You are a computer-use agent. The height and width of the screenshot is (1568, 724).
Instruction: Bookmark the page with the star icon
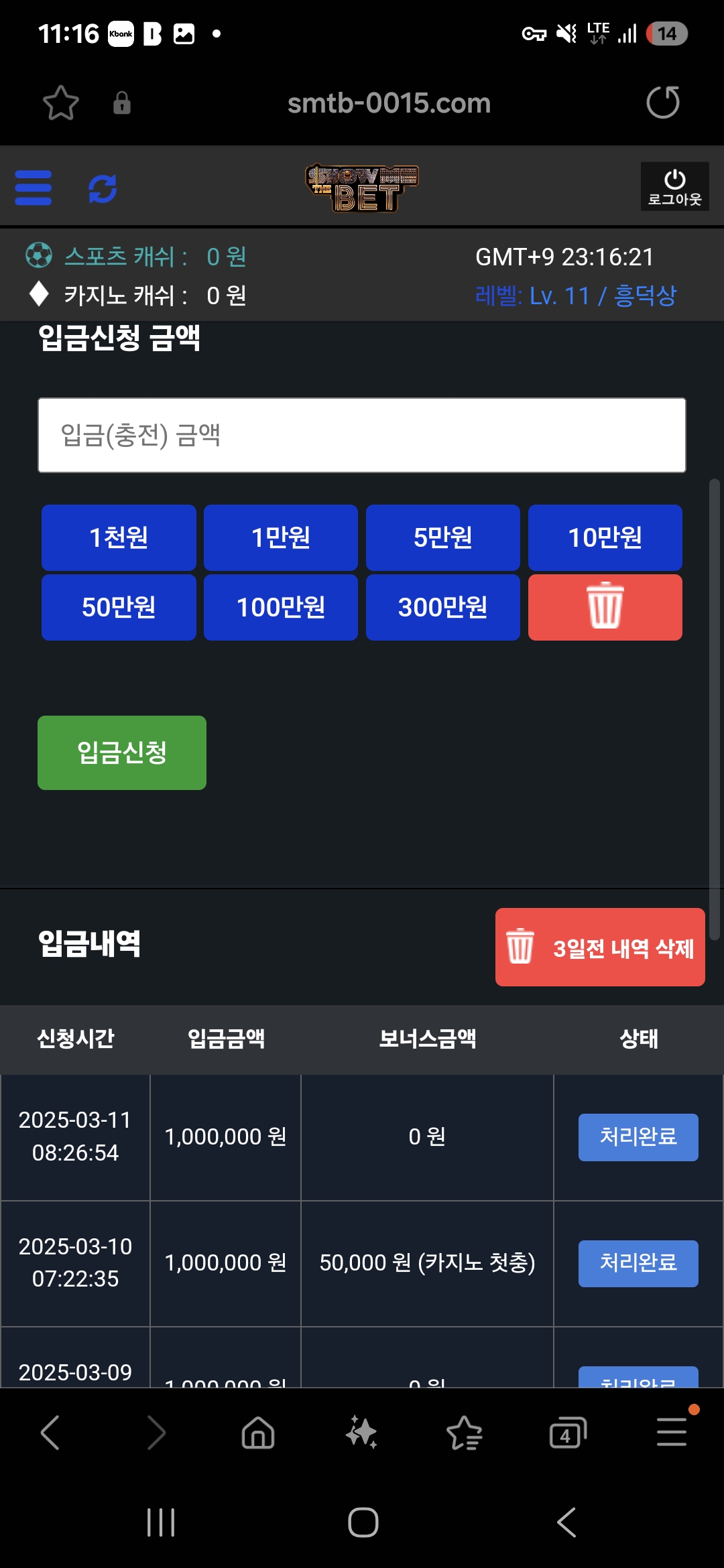coord(61,103)
